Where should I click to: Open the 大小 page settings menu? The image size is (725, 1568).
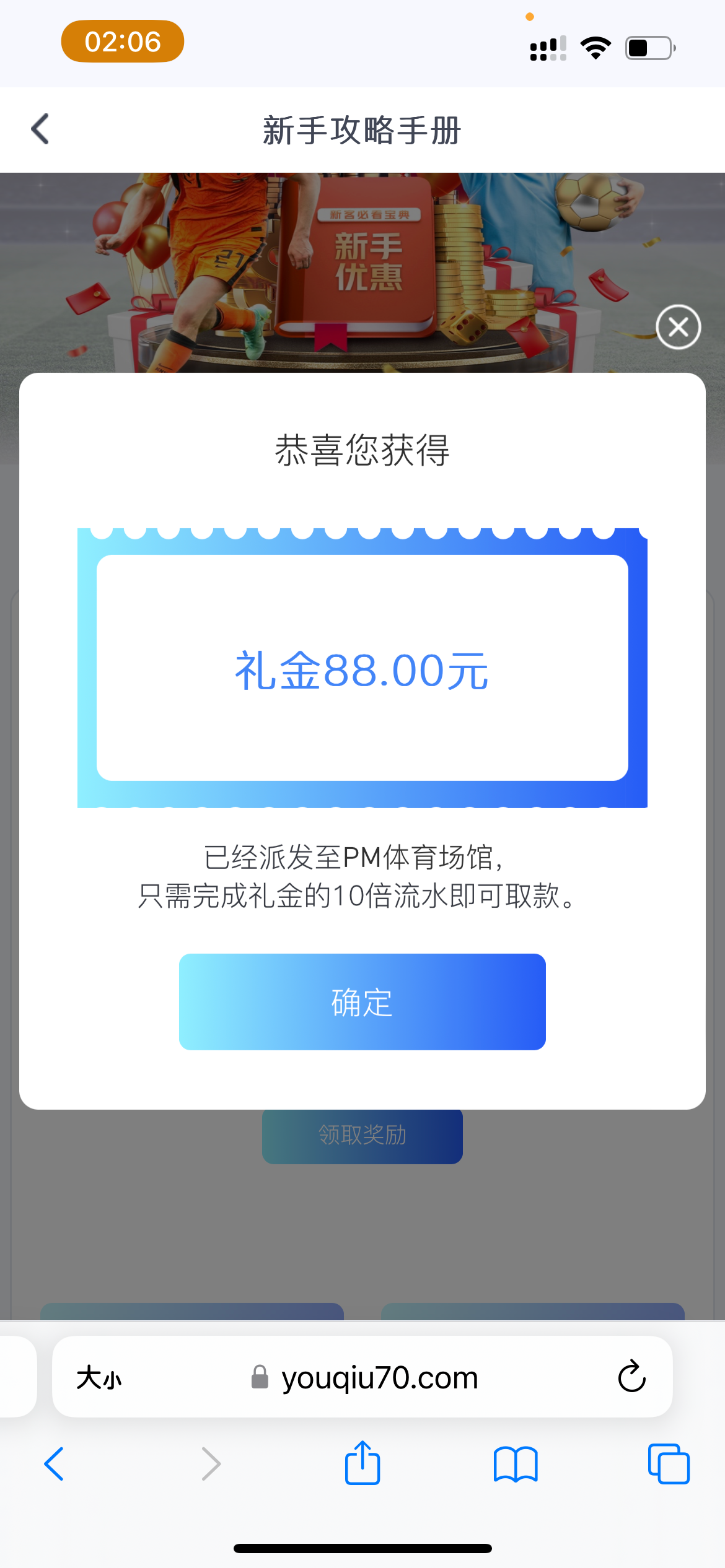99,1378
